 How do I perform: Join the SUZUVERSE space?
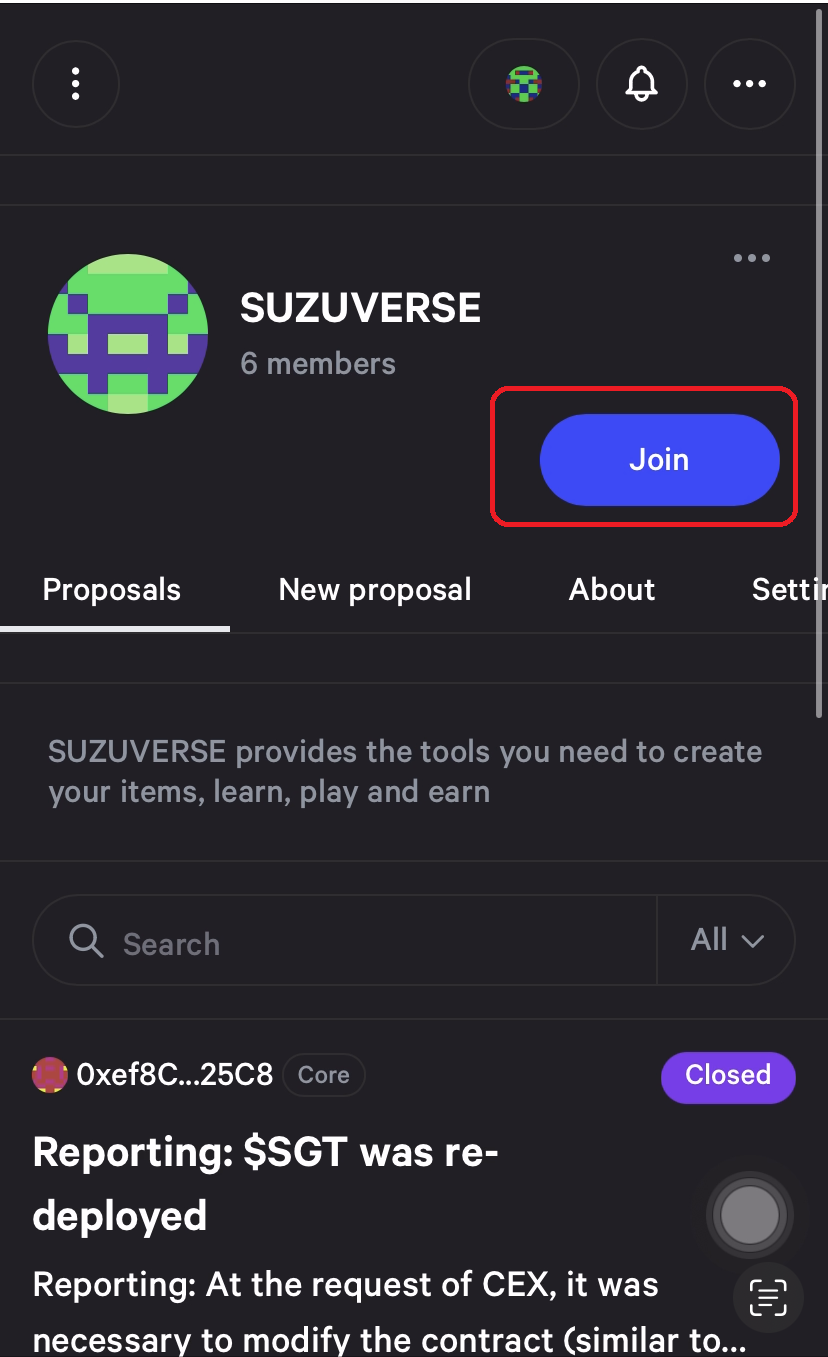click(659, 460)
